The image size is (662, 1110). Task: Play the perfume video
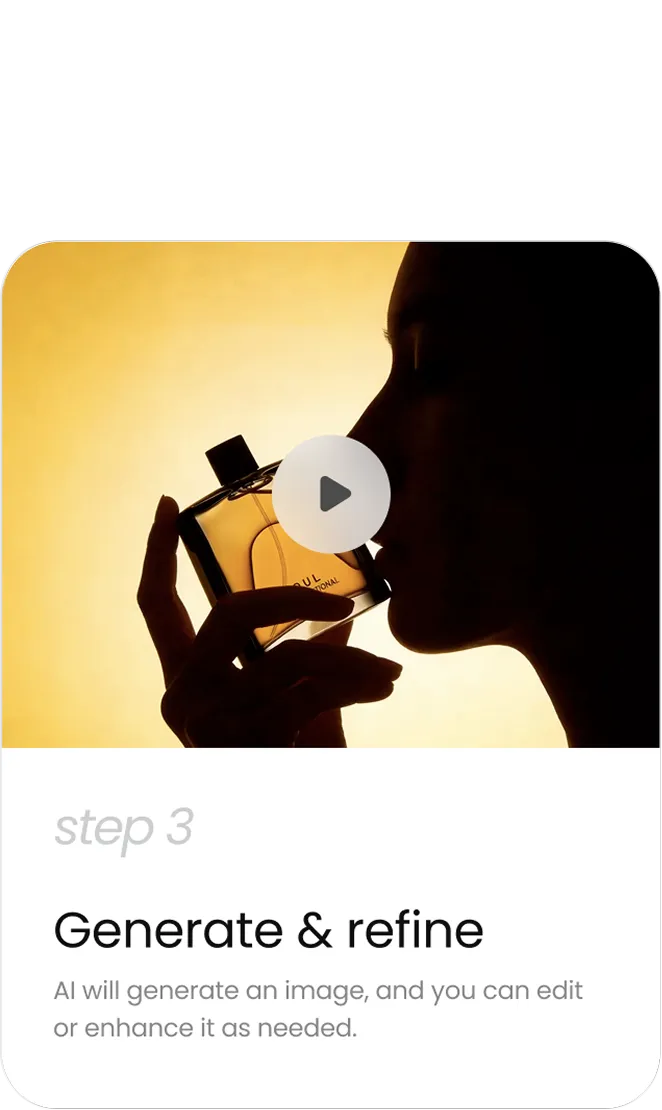pos(331,493)
